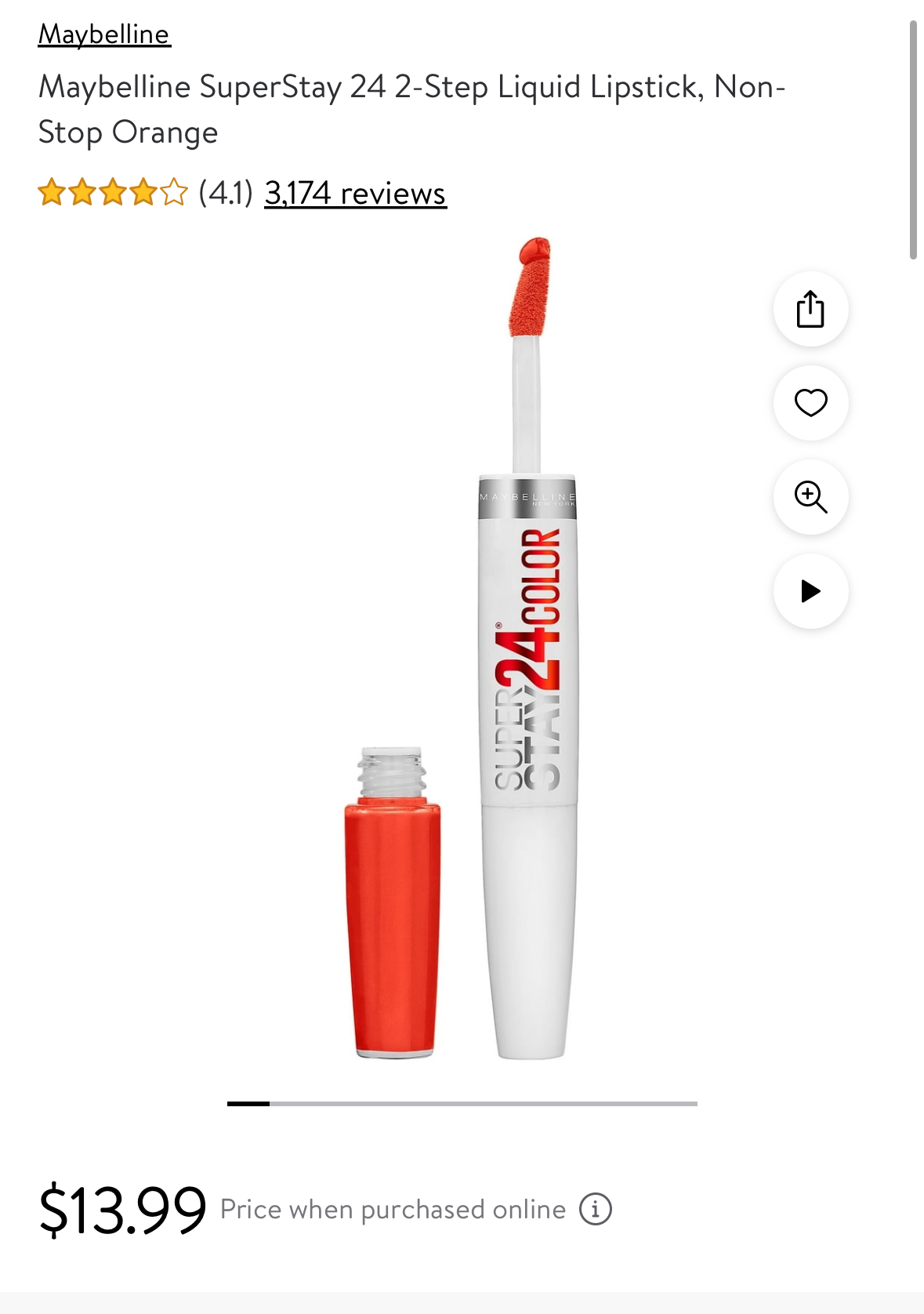Zoom in on the product image
This screenshot has height=1314, width=924.
point(810,497)
